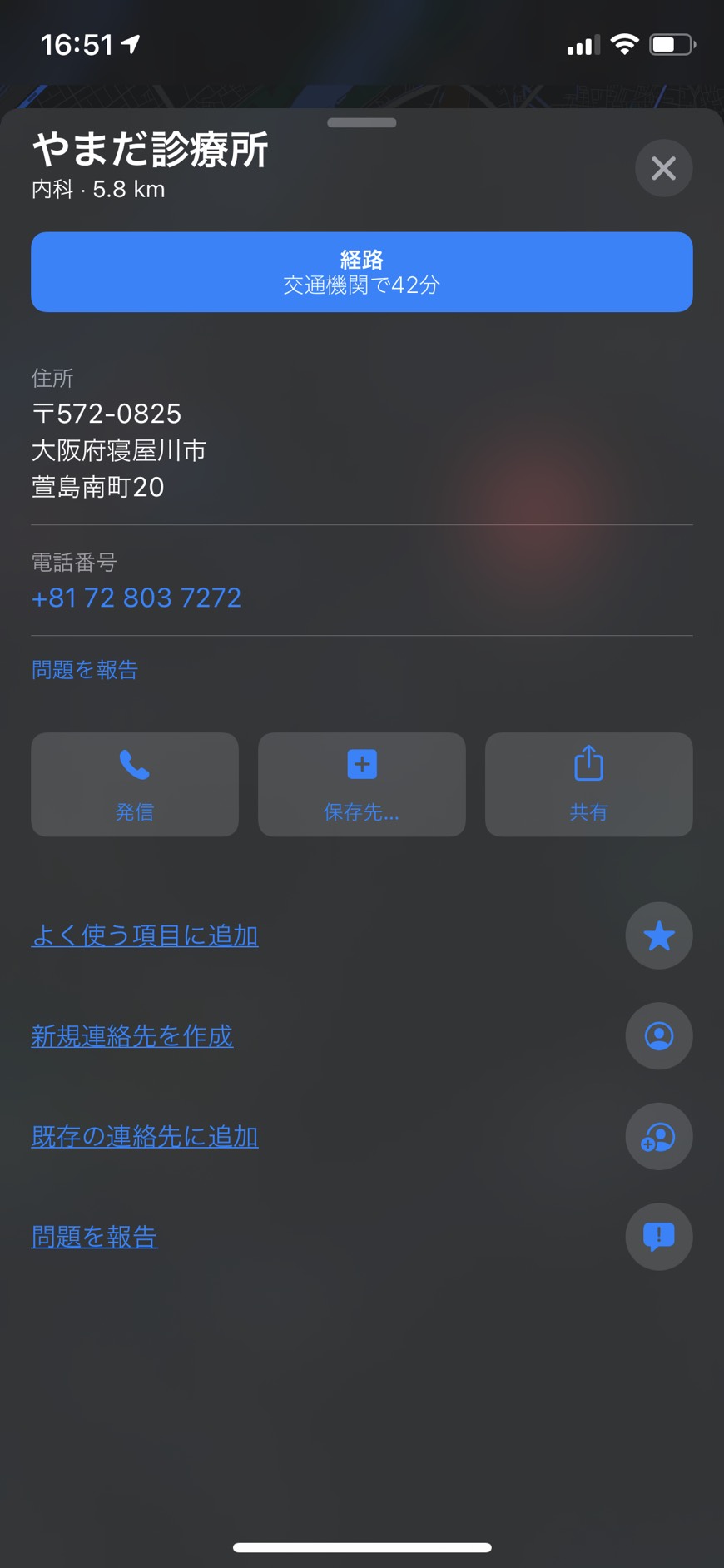Tap the new contact person icon
The image size is (724, 1568).
659,1036
